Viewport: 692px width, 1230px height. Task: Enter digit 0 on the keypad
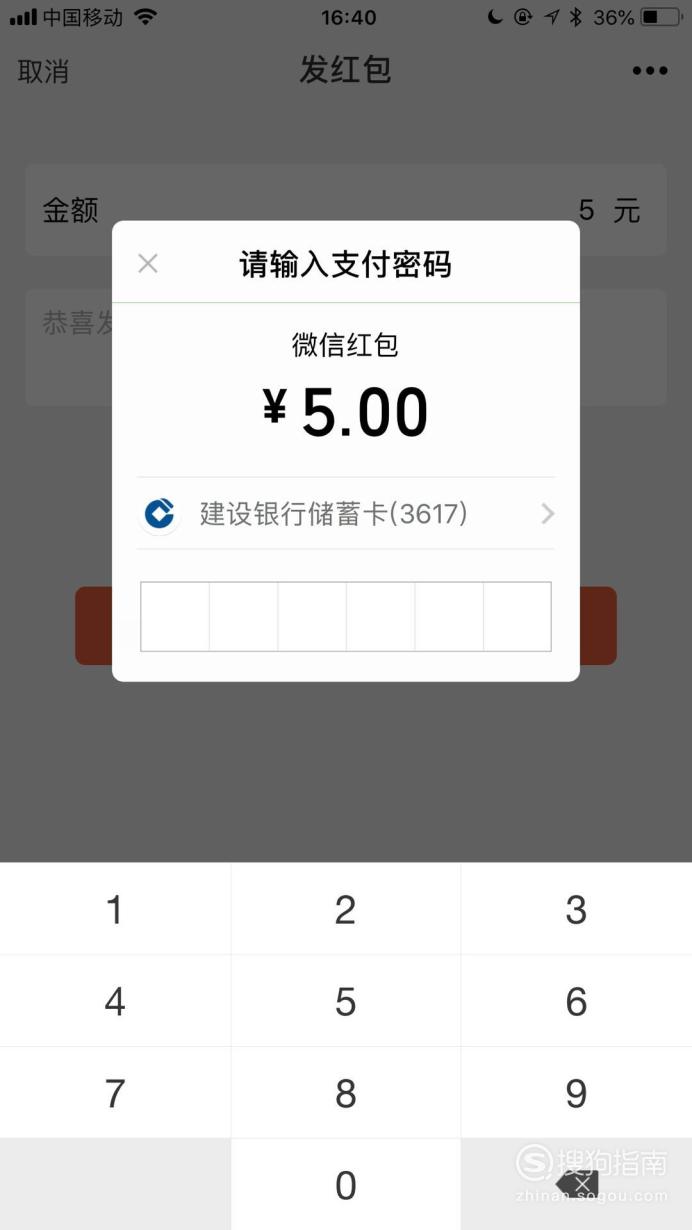pyautogui.click(x=346, y=1185)
